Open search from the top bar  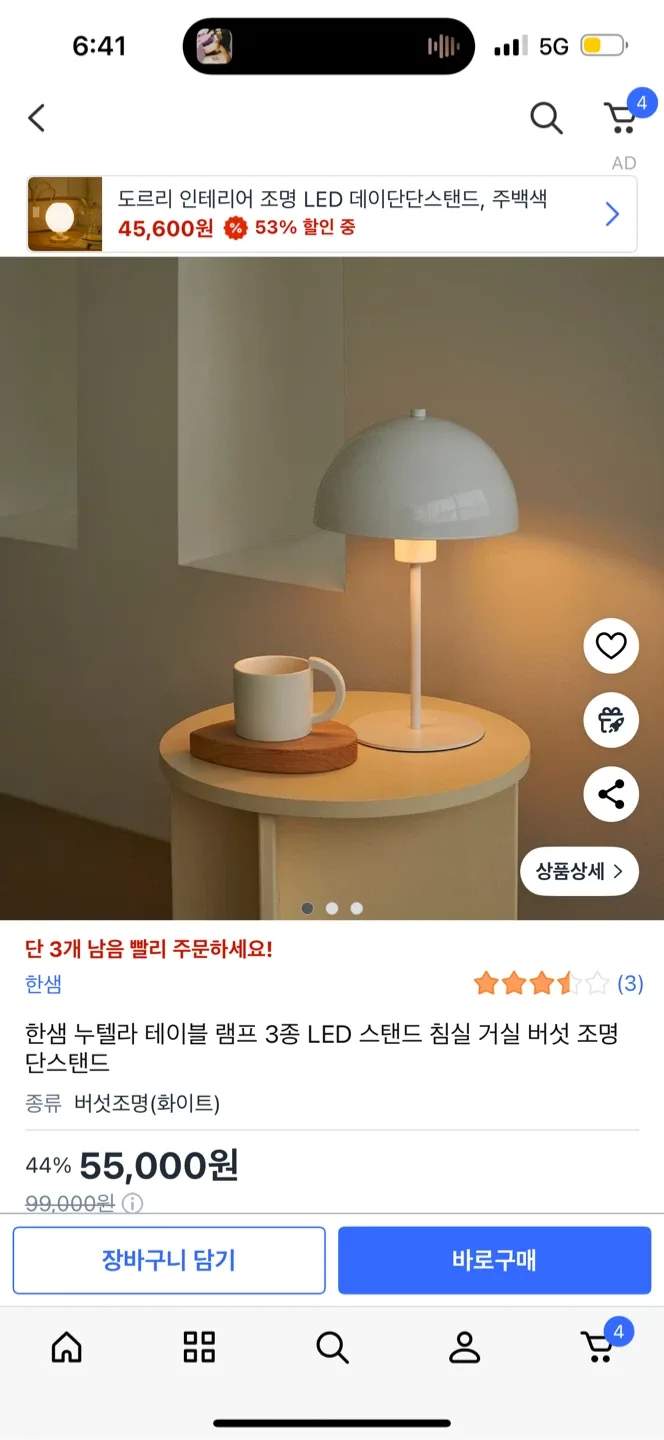coord(546,118)
